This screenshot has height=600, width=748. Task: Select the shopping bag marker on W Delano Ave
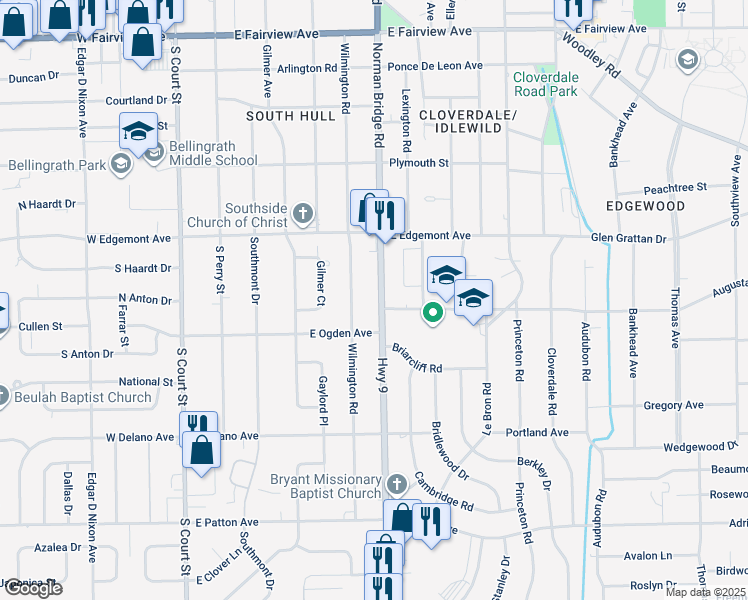pyautogui.click(x=201, y=452)
